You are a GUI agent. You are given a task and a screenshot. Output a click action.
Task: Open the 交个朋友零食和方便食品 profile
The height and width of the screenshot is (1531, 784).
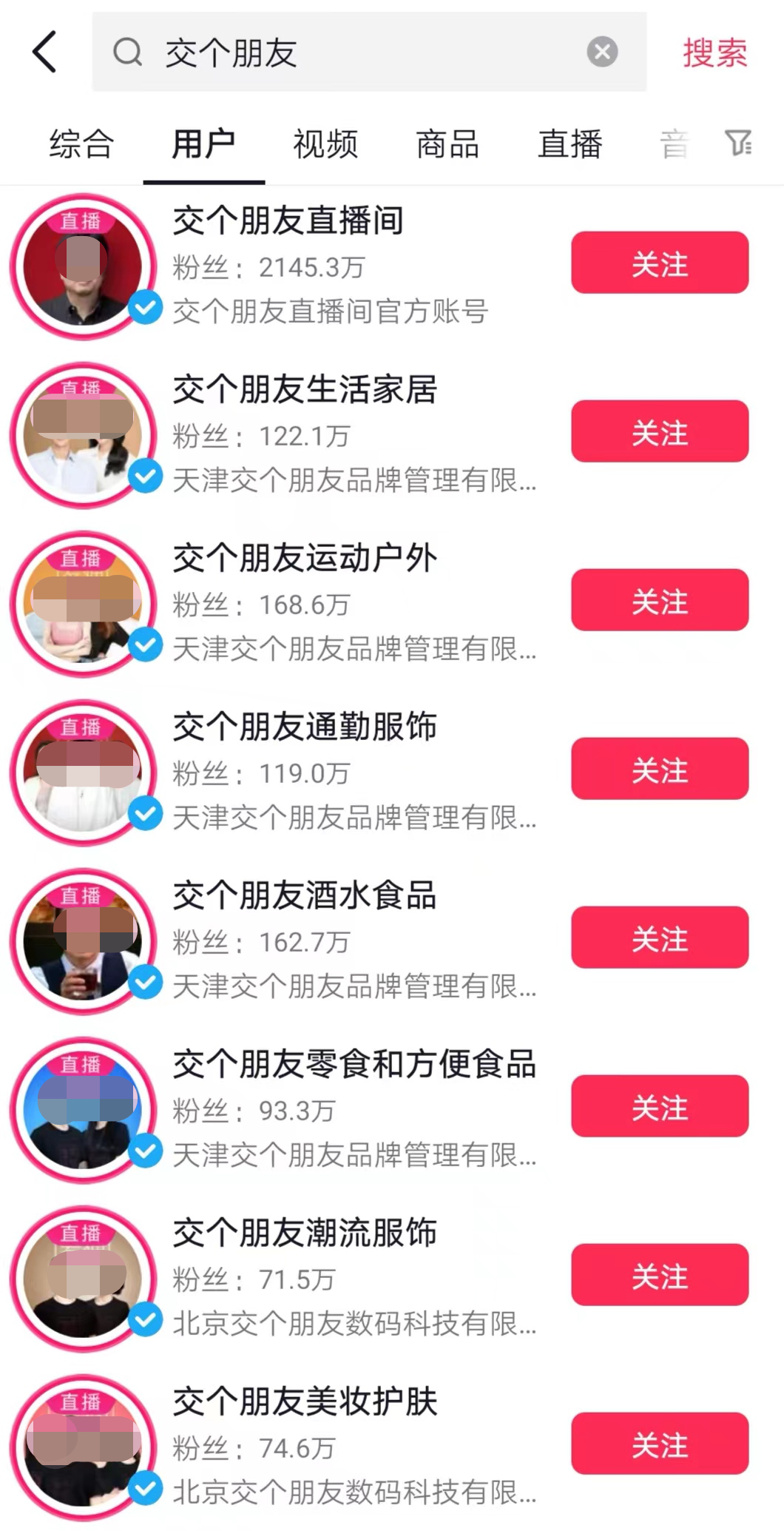[354, 1065]
